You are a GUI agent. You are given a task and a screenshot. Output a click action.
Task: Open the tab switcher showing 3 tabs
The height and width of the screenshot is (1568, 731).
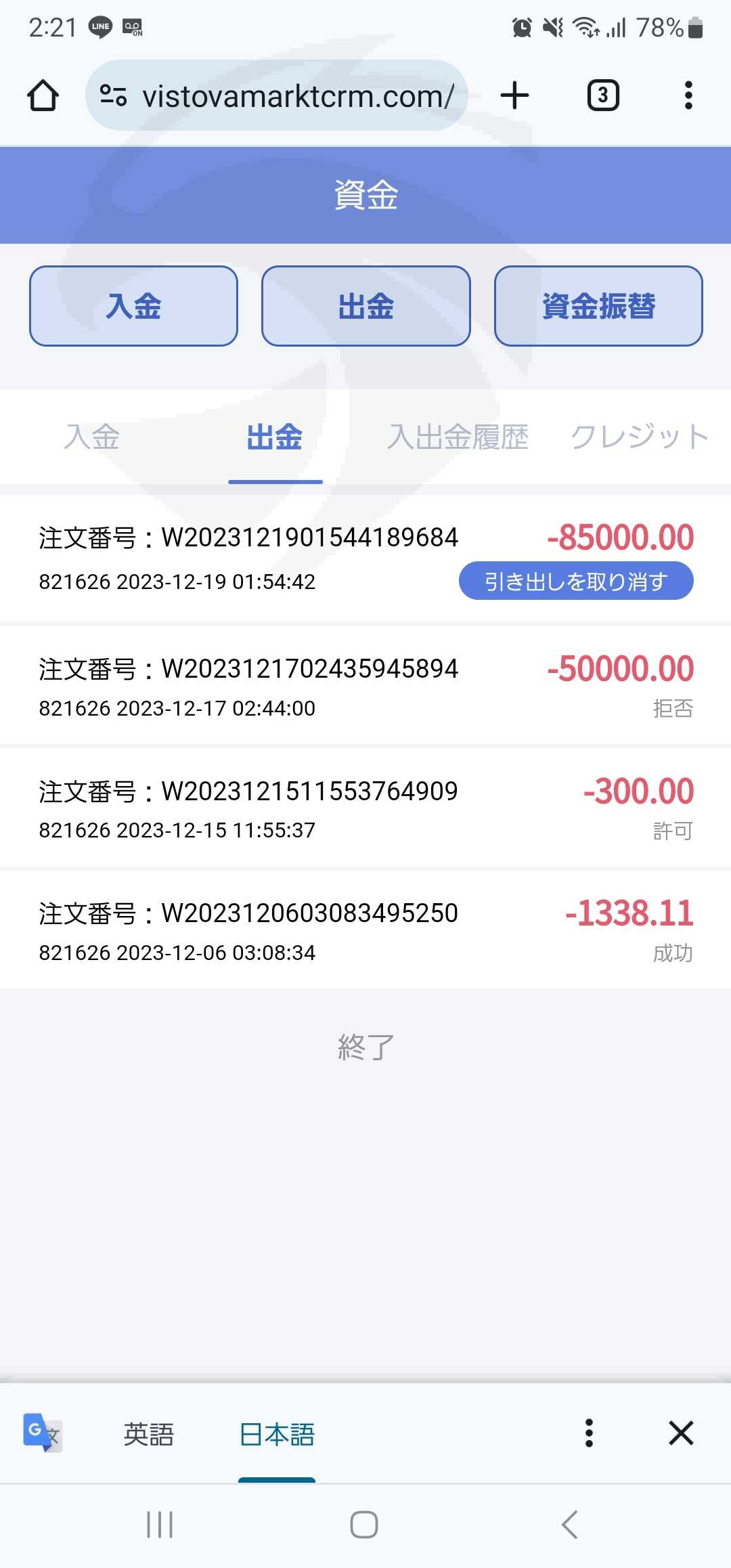(x=602, y=95)
